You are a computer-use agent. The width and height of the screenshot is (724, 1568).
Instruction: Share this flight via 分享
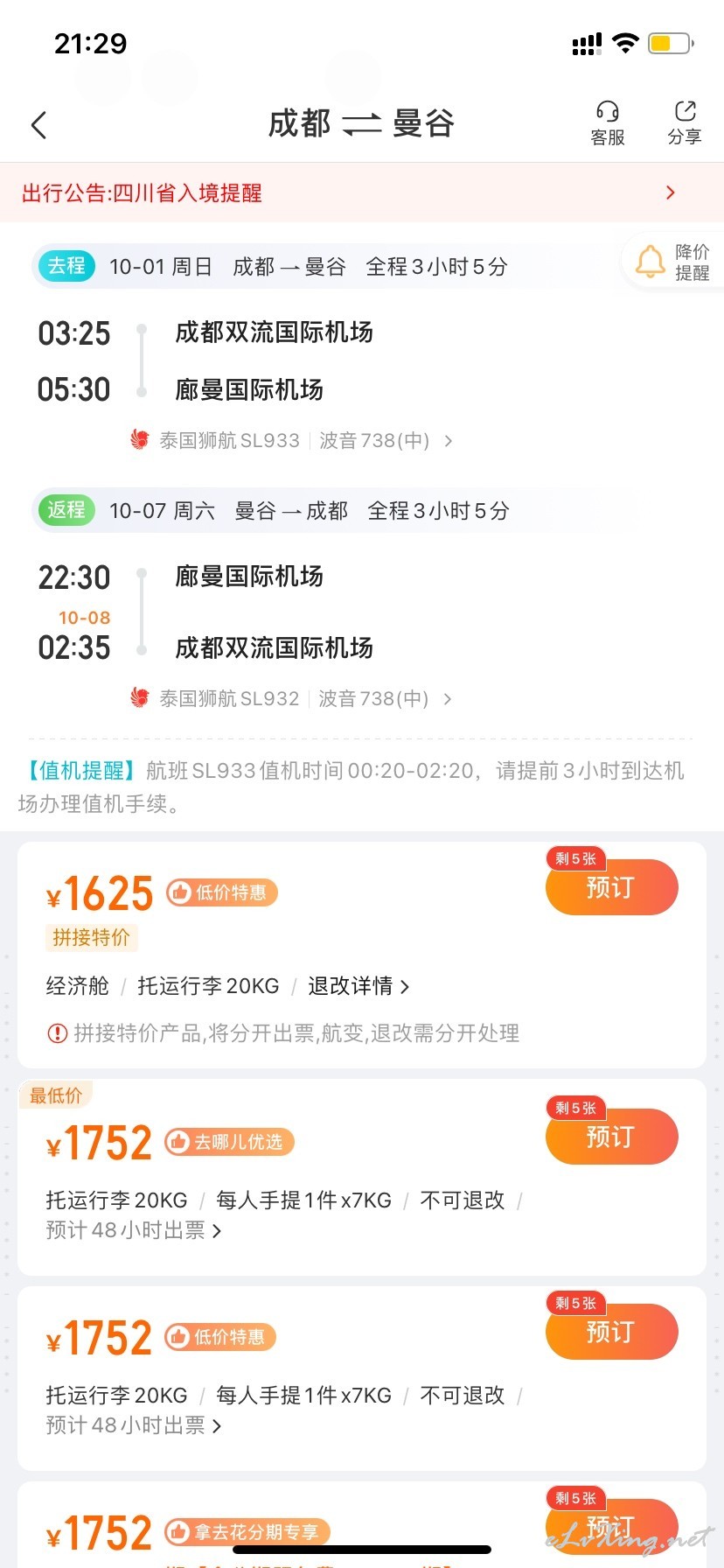[x=685, y=123]
